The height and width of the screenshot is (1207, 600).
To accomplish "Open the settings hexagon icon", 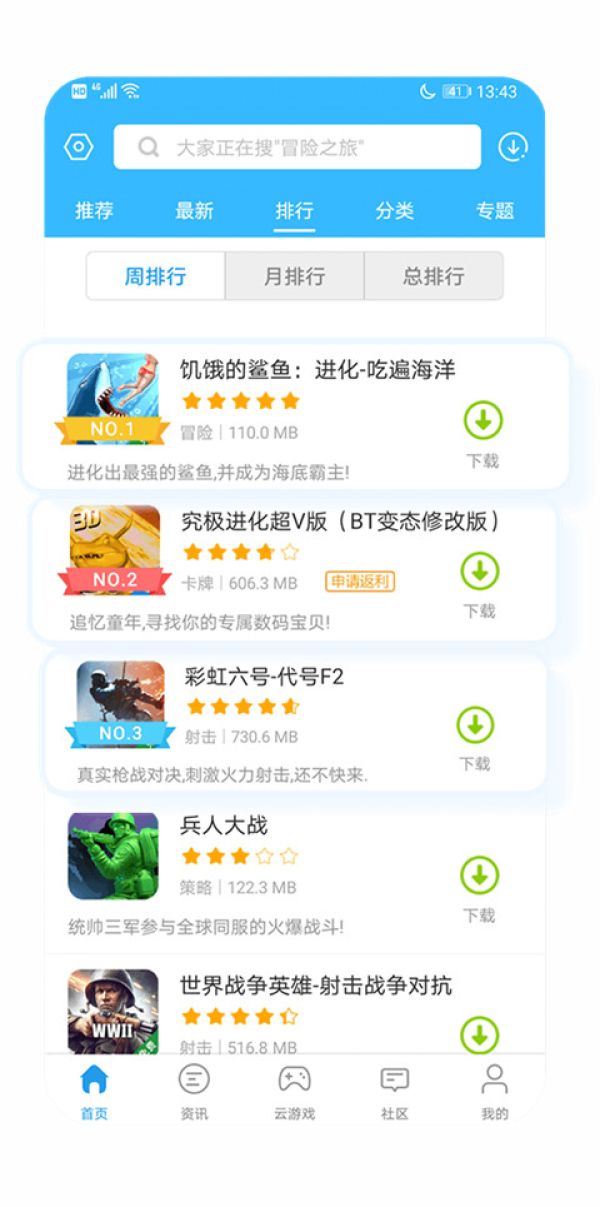I will [79, 147].
